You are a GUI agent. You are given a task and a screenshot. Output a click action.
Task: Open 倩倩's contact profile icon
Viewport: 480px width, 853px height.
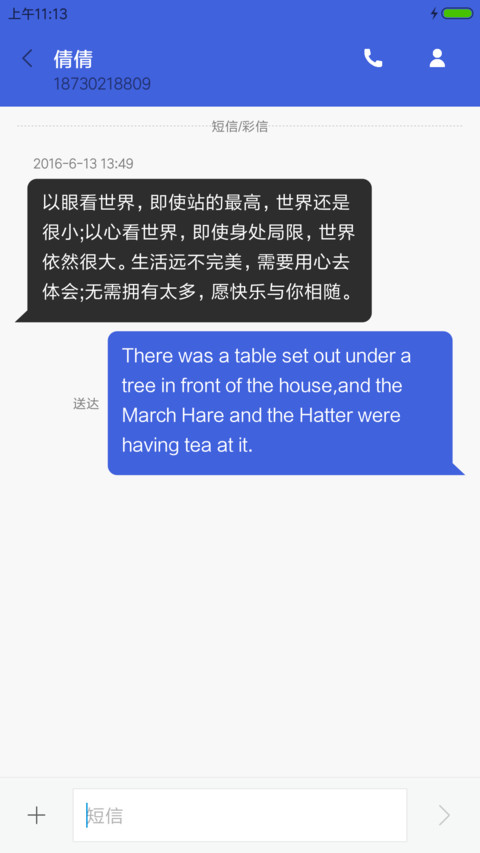[x=437, y=58]
